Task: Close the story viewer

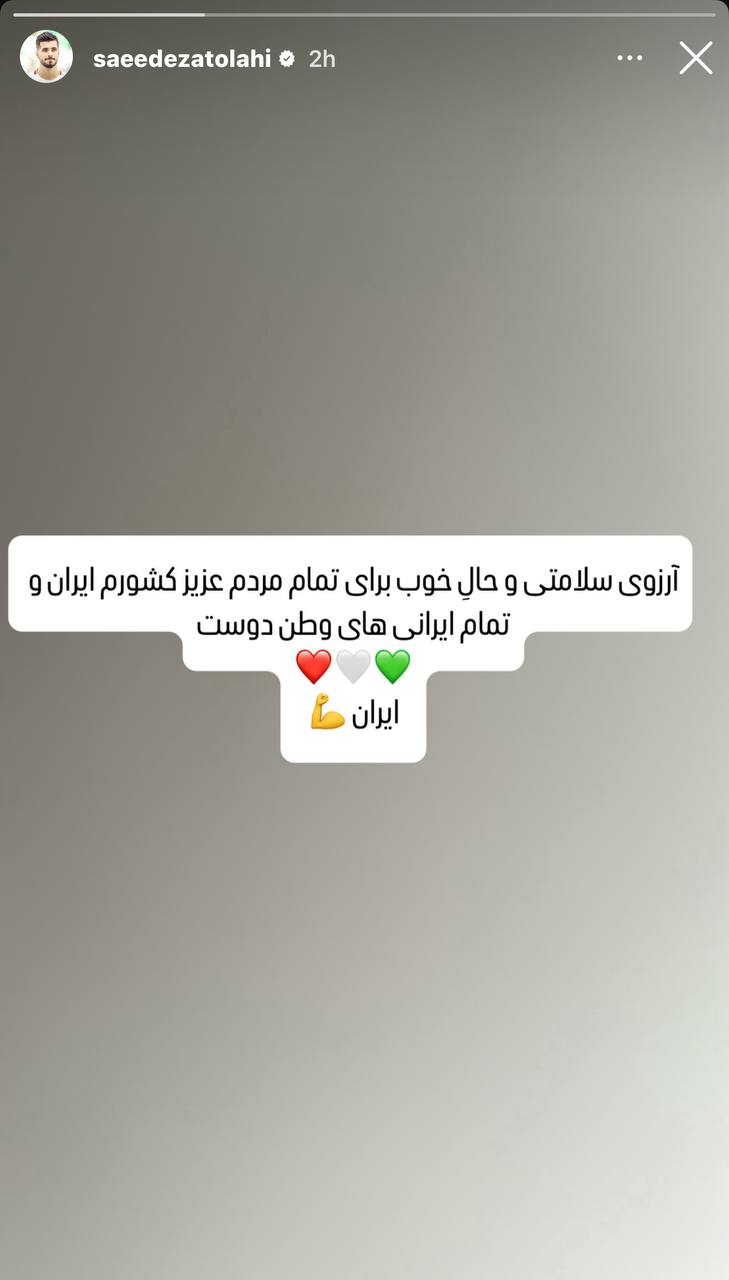Action: (695, 58)
